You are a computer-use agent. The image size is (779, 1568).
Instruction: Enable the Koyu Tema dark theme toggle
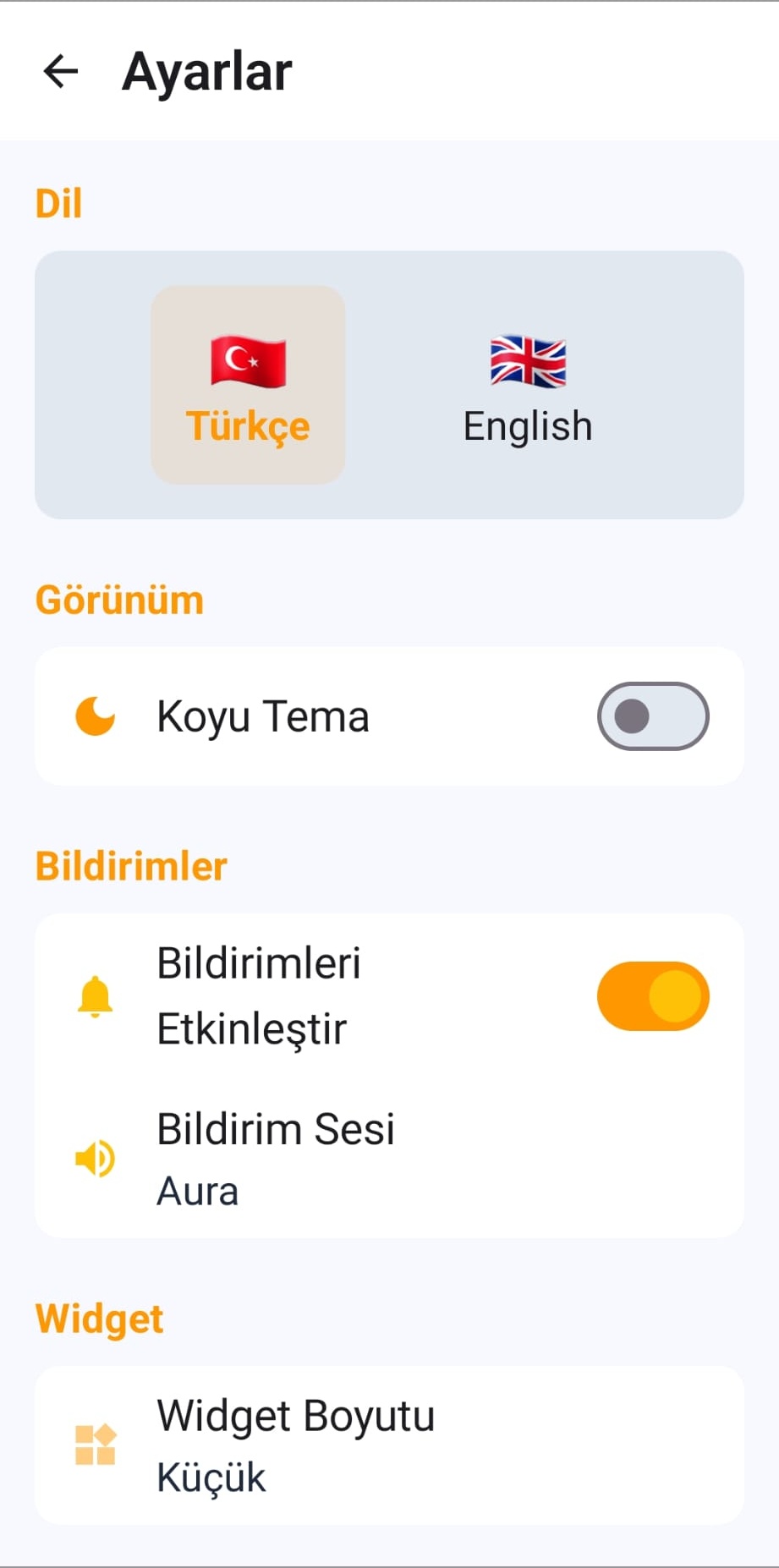(653, 715)
